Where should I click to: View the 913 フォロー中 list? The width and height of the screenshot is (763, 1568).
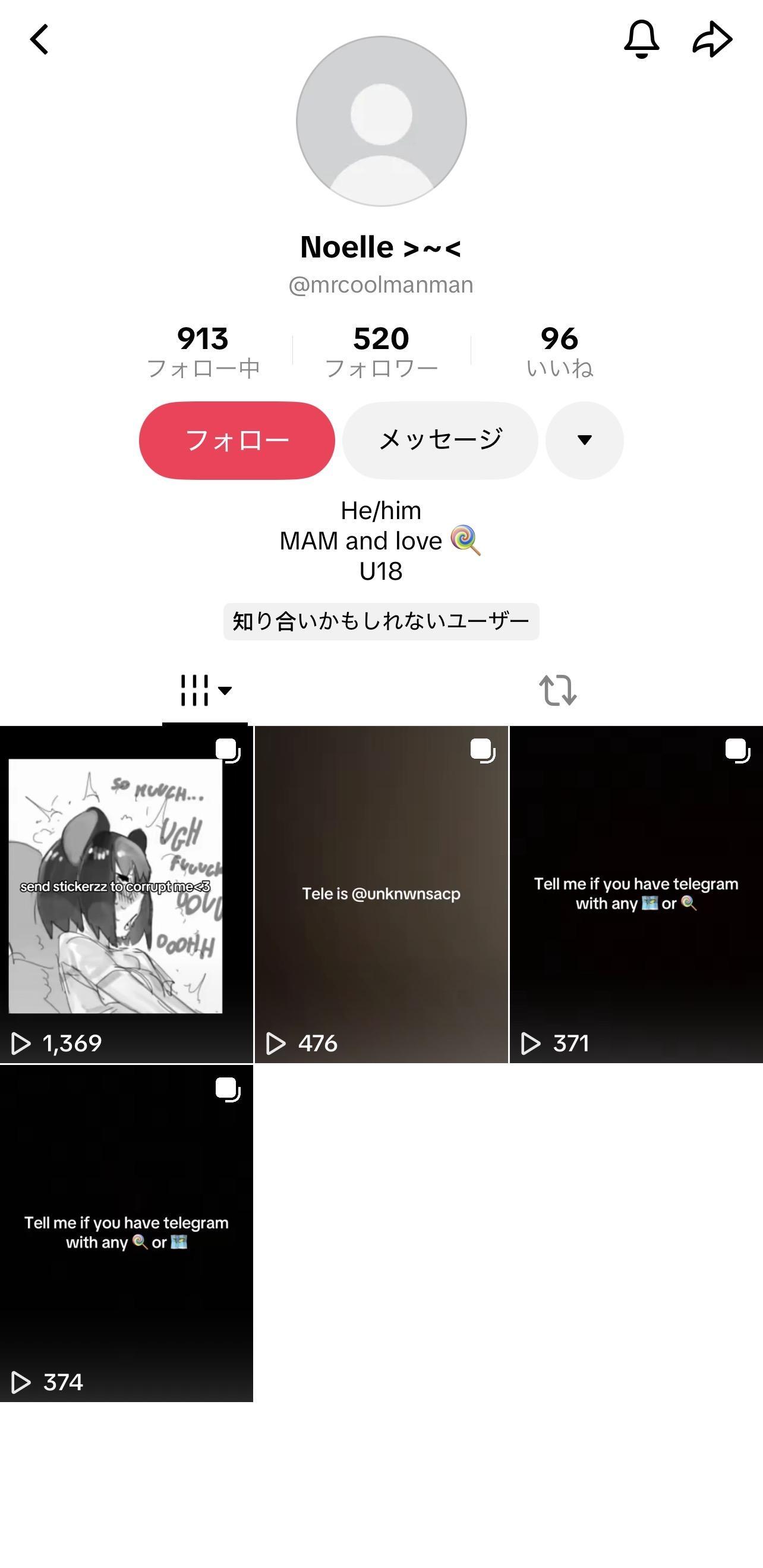[x=203, y=351]
